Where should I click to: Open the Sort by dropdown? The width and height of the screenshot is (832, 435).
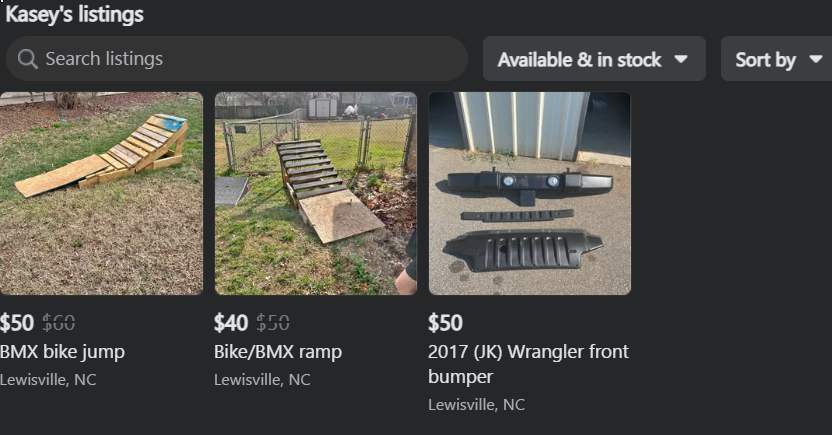pos(777,59)
